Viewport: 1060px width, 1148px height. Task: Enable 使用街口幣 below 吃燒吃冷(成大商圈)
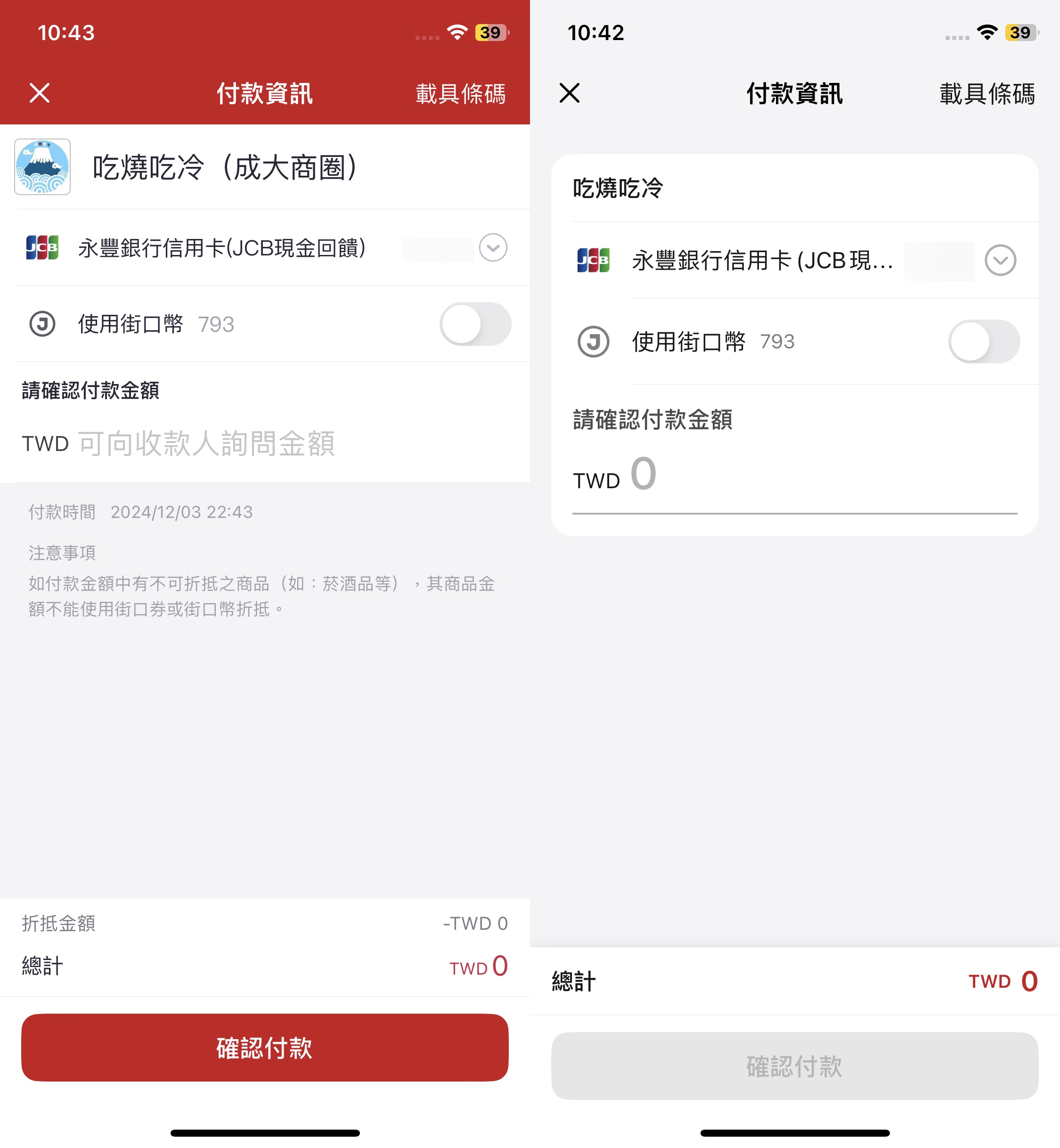tap(475, 324)
